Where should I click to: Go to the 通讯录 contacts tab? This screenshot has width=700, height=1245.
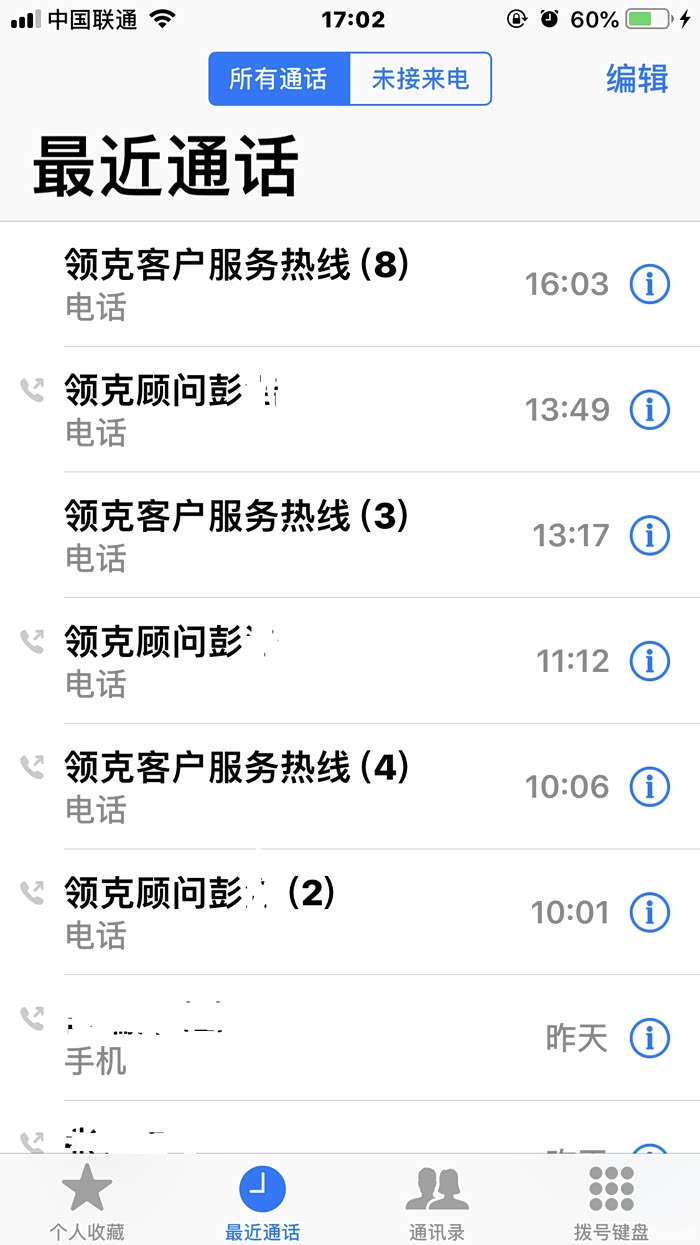[x=437, y=1202]
